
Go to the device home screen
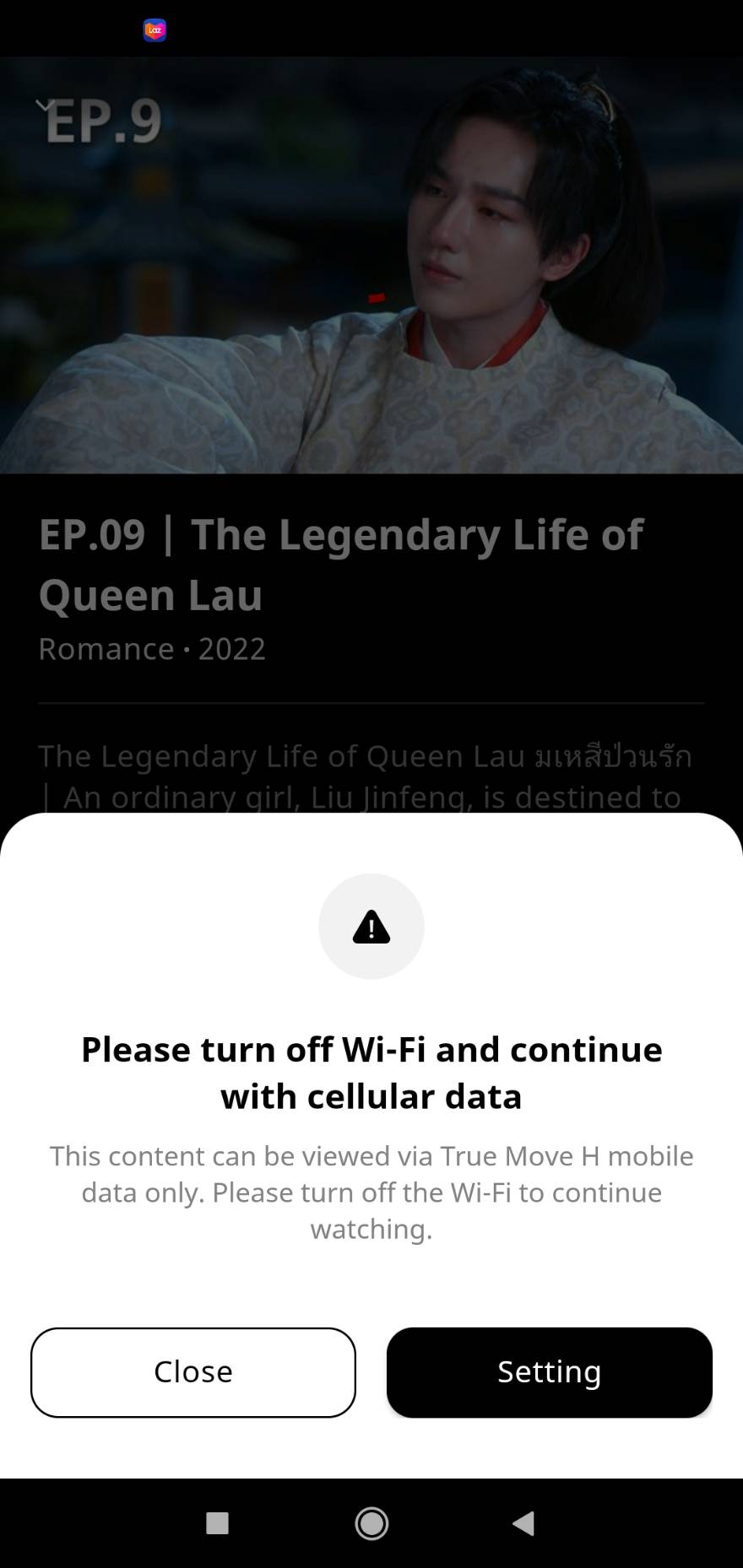[371, 1523]
